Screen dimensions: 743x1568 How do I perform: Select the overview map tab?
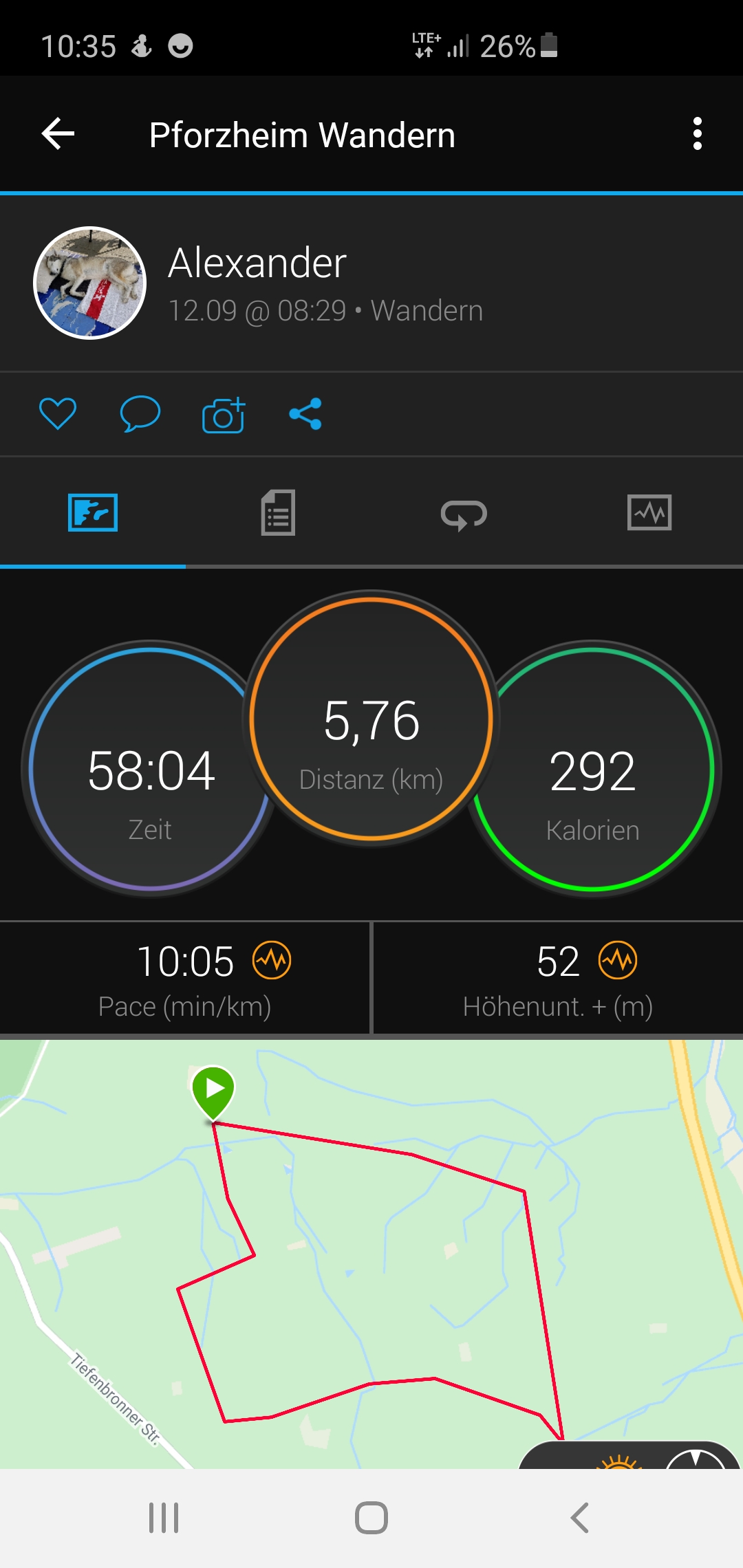tap(93, 513)
